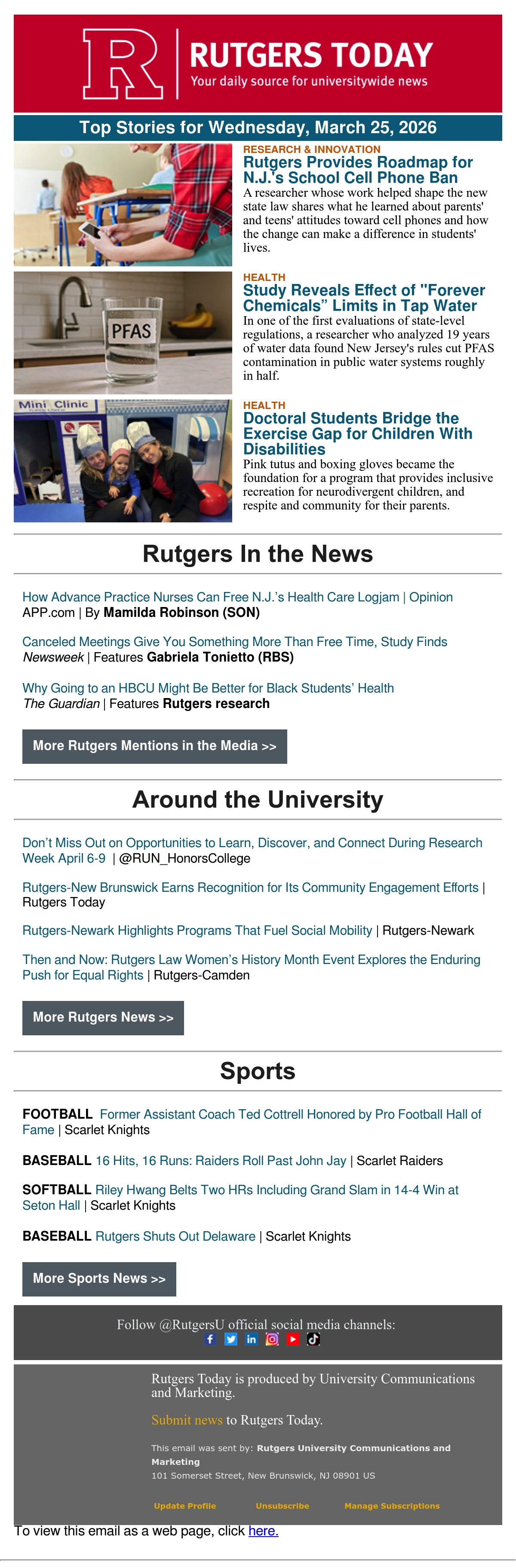
Task: Open the Forever Chemicals tap water story
Action: point(364,298)
